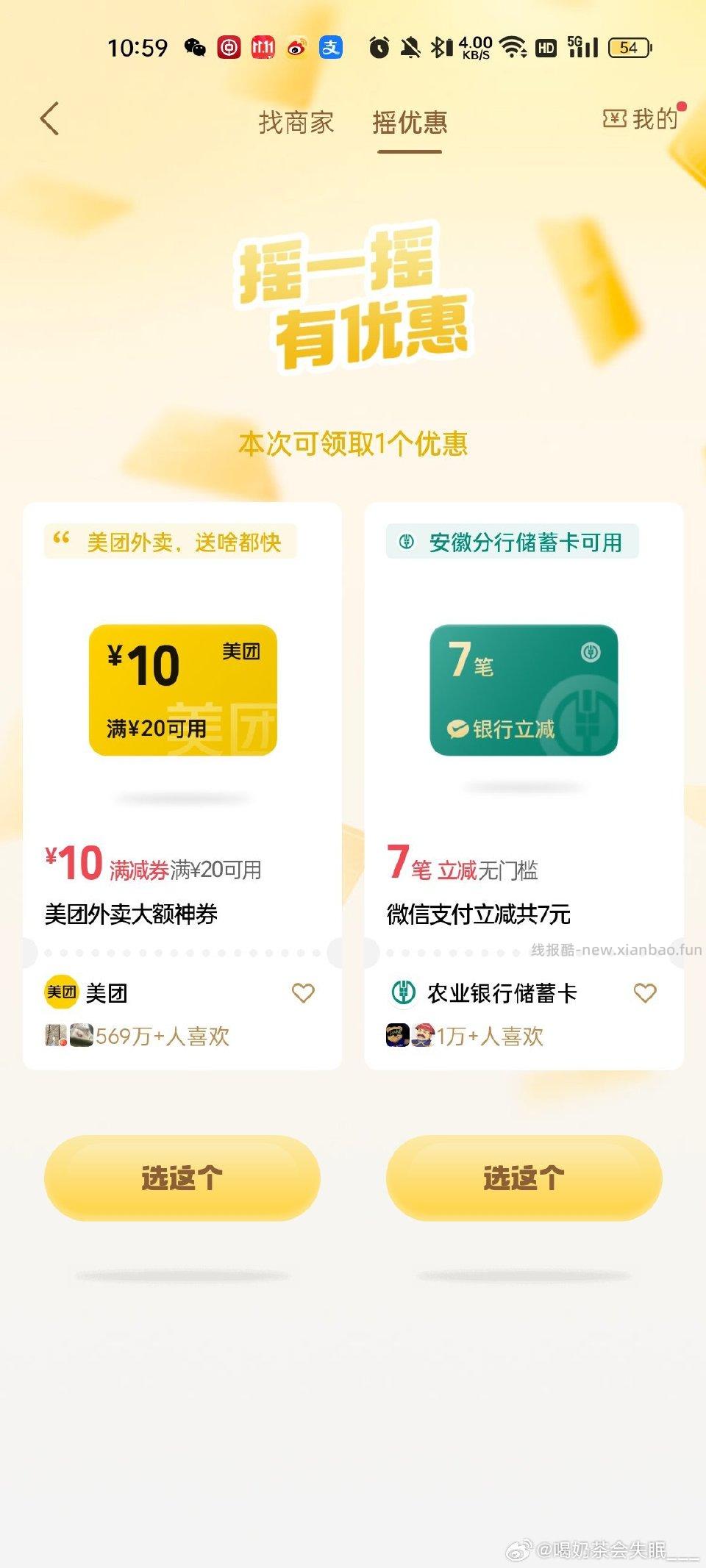706x1568 pixels.
Task: Tap the Weibo icon in the status bar
Action: coord(297,46)
